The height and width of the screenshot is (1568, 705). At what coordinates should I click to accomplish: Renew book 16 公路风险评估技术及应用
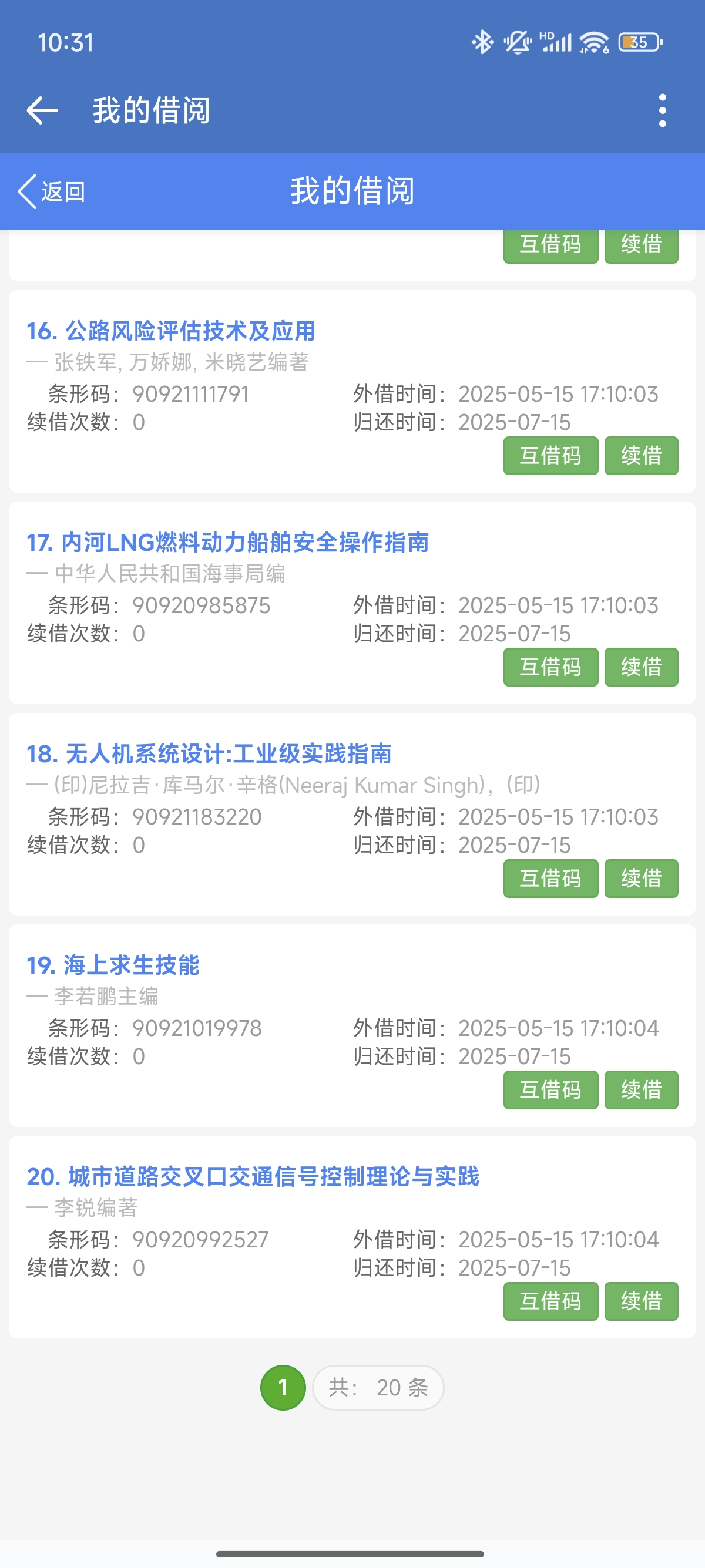pyautogui.click(x=640, y=455)
